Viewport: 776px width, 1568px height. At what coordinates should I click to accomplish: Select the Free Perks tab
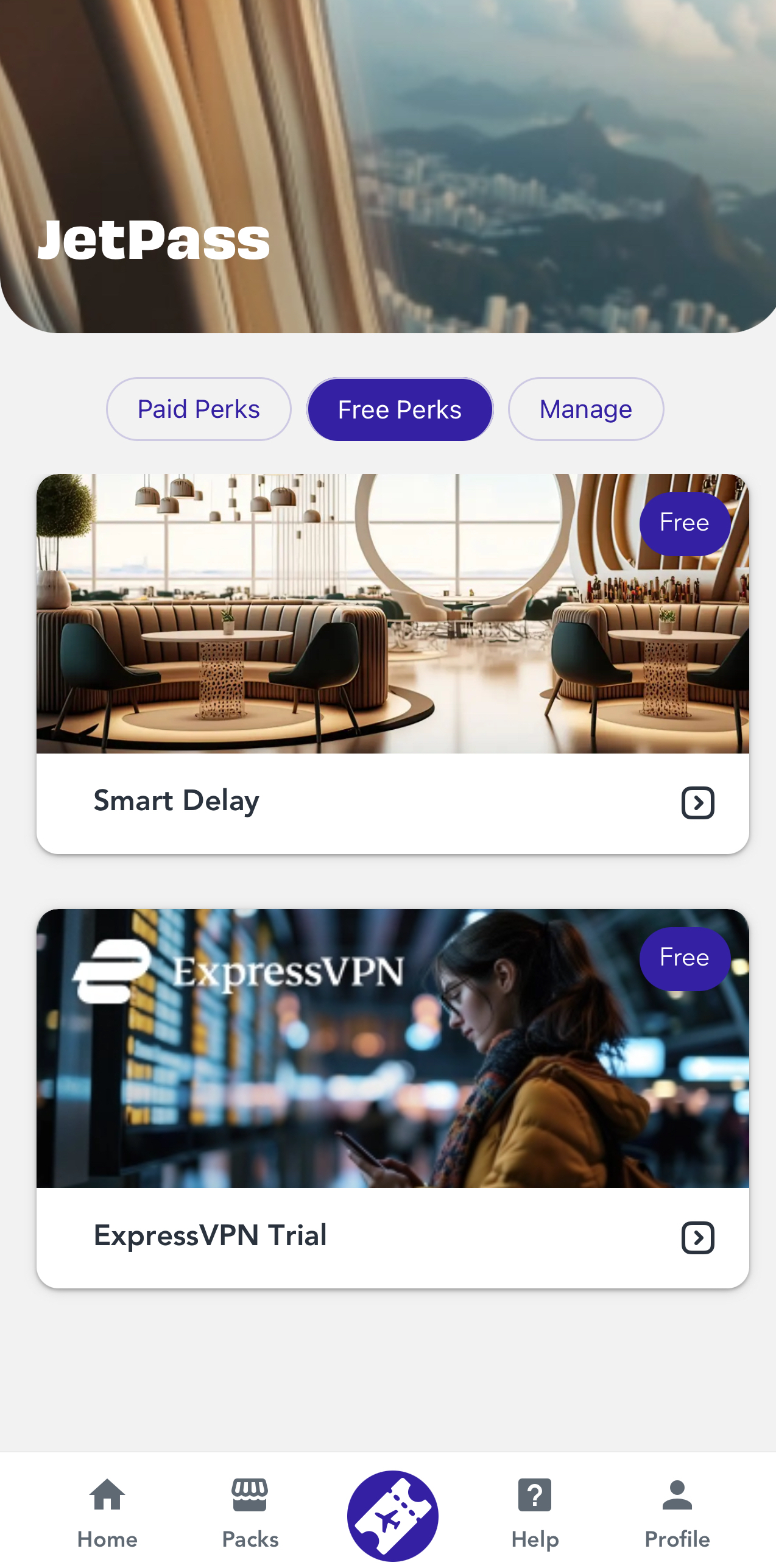coord(400,409)
